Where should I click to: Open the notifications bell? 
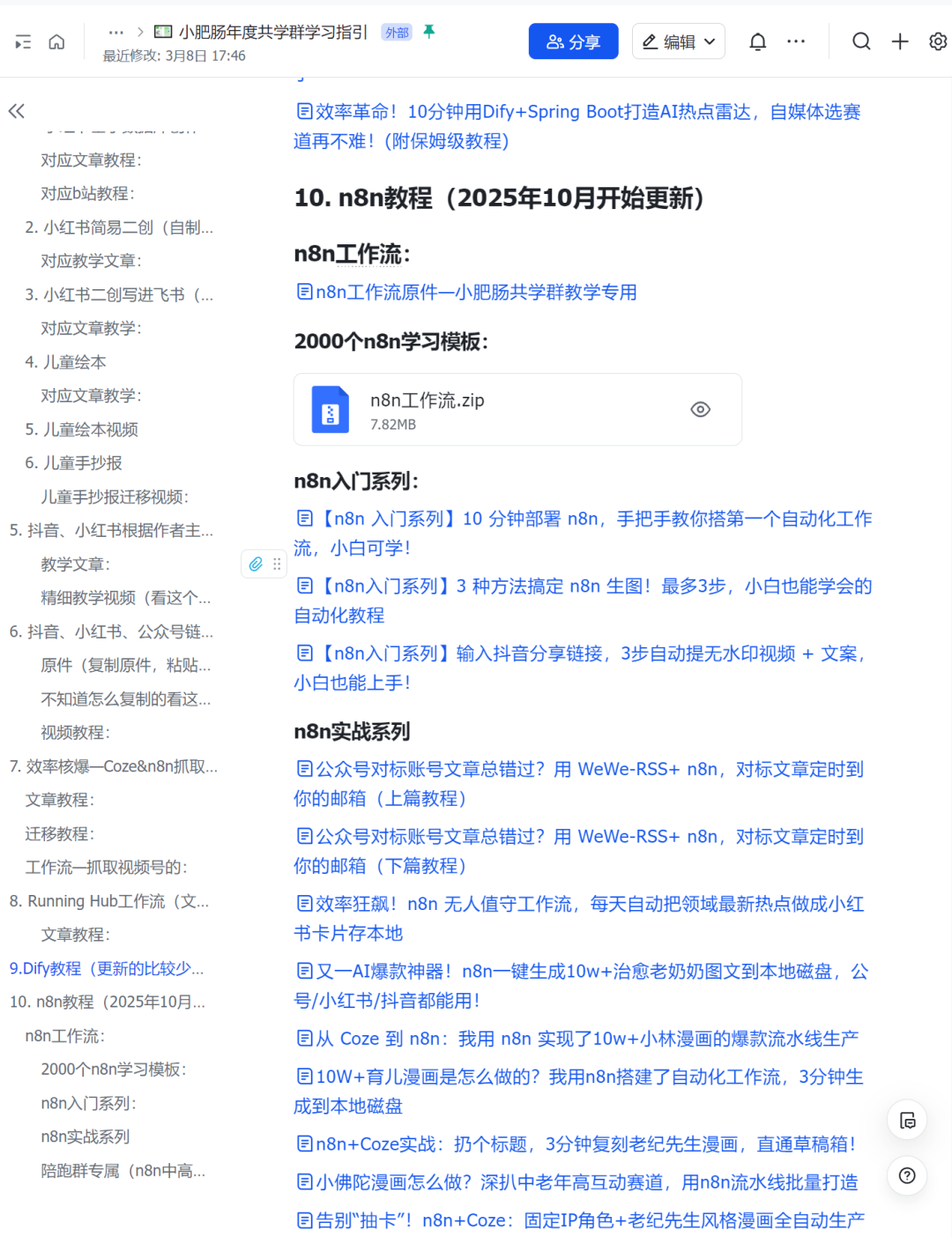[x=757, y=41]
